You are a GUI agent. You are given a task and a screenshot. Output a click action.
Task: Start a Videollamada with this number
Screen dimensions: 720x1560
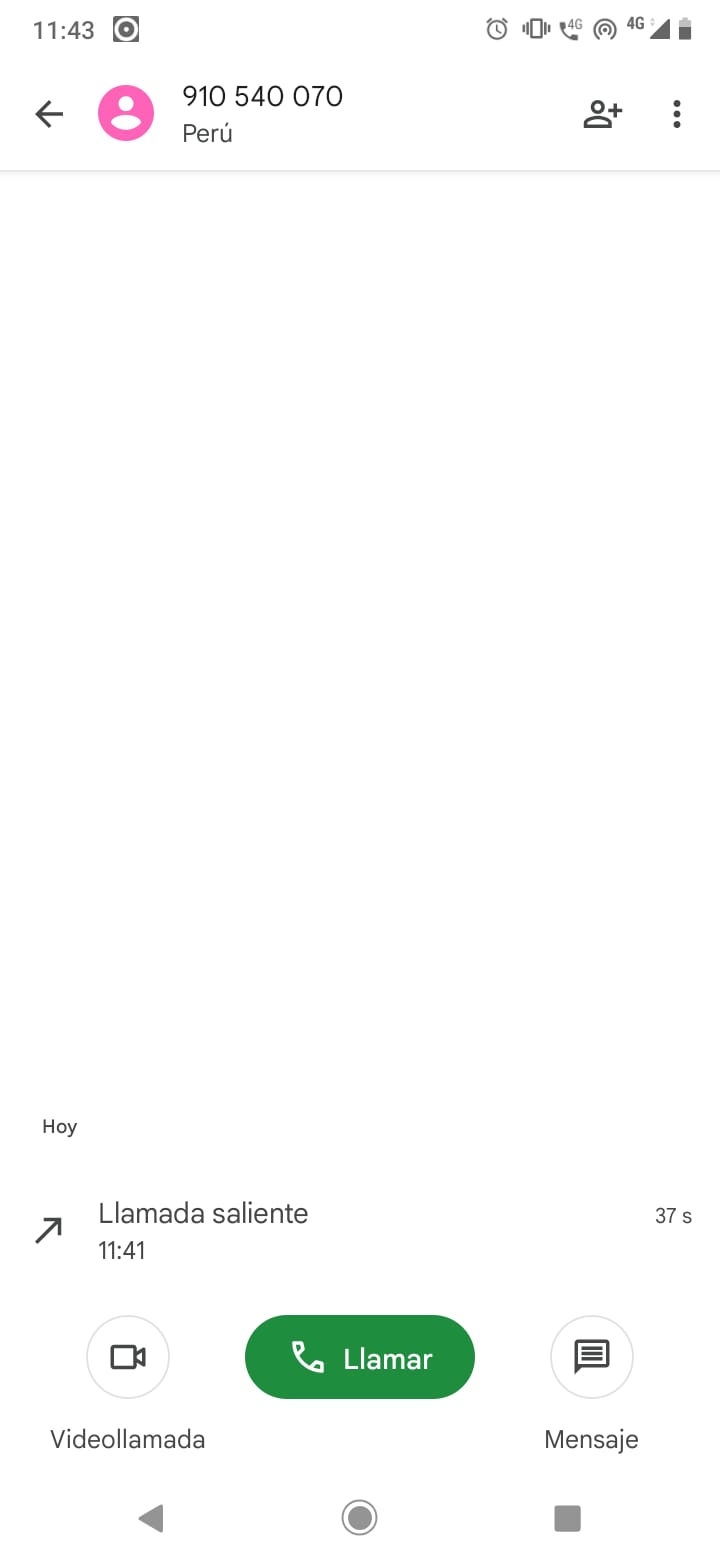coord(128,1357)
